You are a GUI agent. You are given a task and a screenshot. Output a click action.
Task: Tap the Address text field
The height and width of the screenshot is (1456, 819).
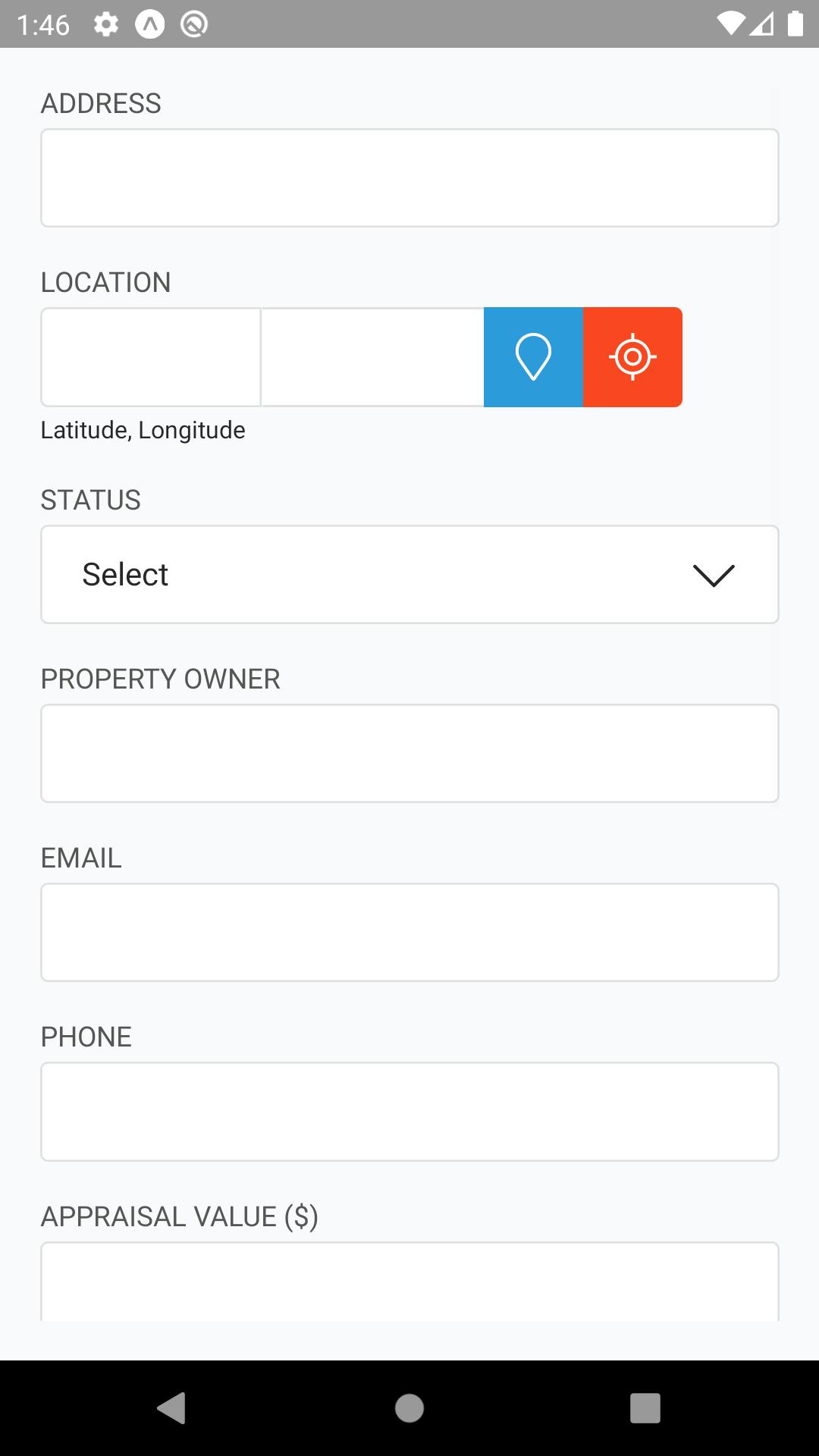click(x=409, y=177)
